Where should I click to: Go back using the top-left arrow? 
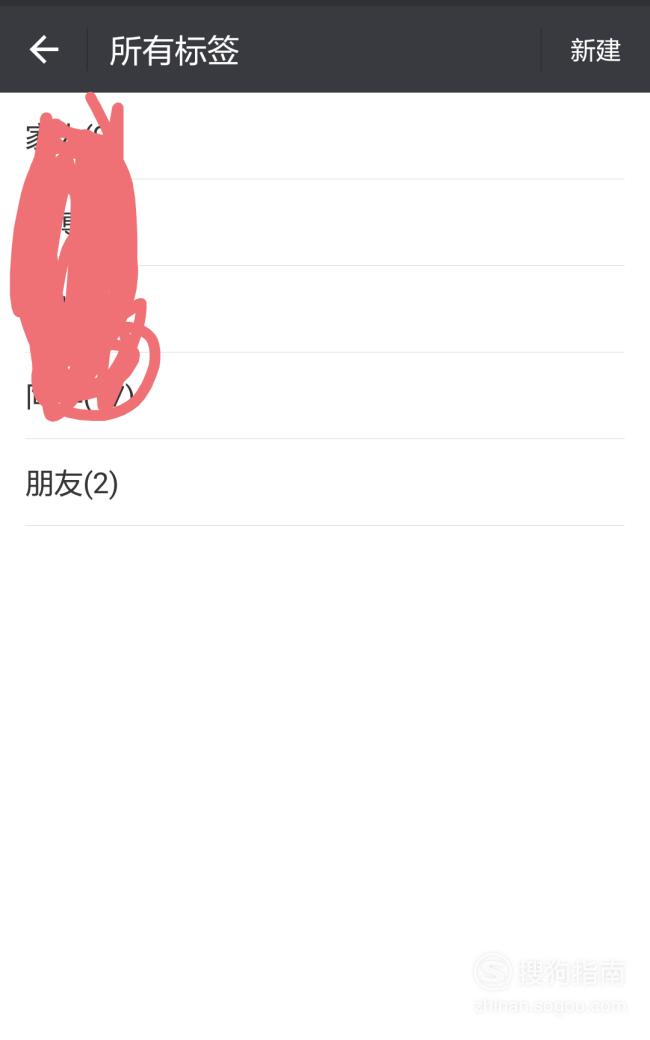(44, 50)
